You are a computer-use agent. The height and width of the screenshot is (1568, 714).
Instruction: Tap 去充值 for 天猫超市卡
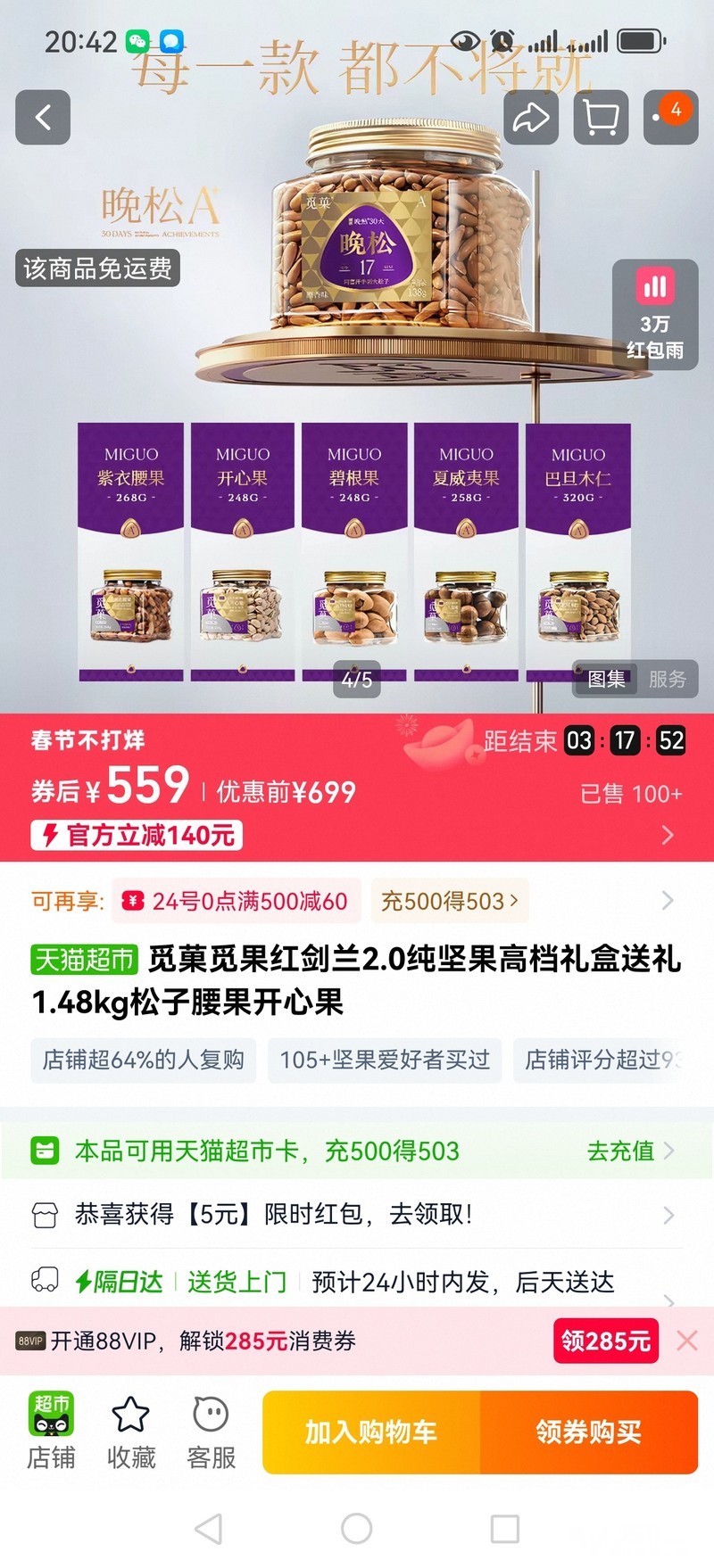pos(629,1151)
